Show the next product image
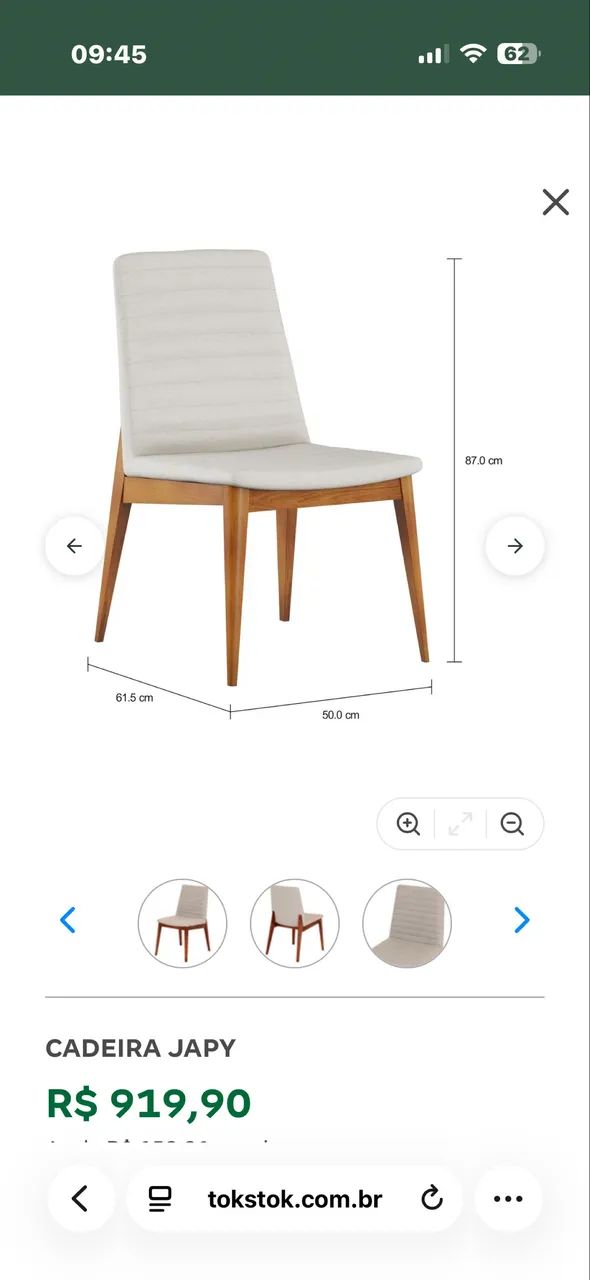 (515, 546)
